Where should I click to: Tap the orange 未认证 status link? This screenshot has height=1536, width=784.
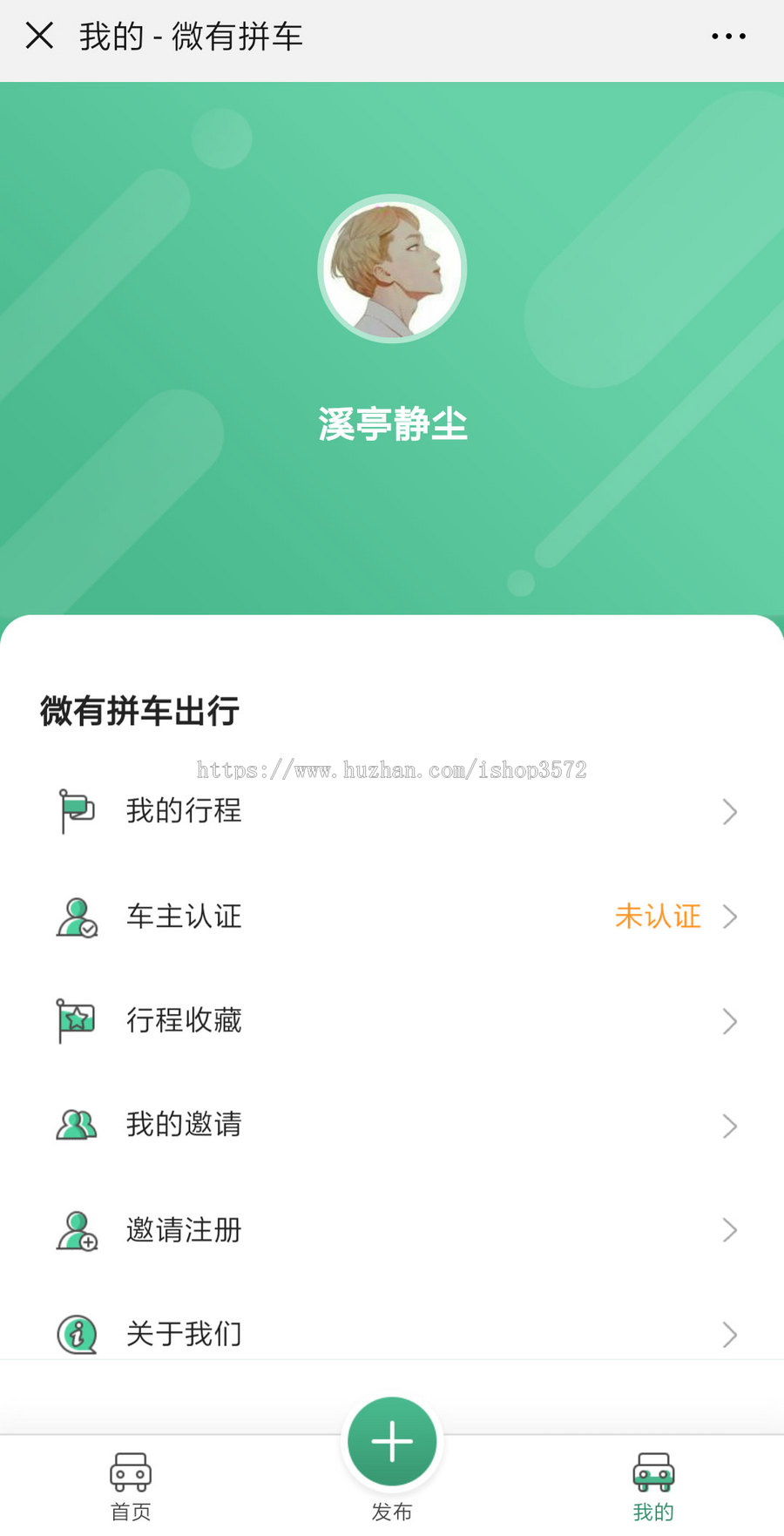(658, 917)
